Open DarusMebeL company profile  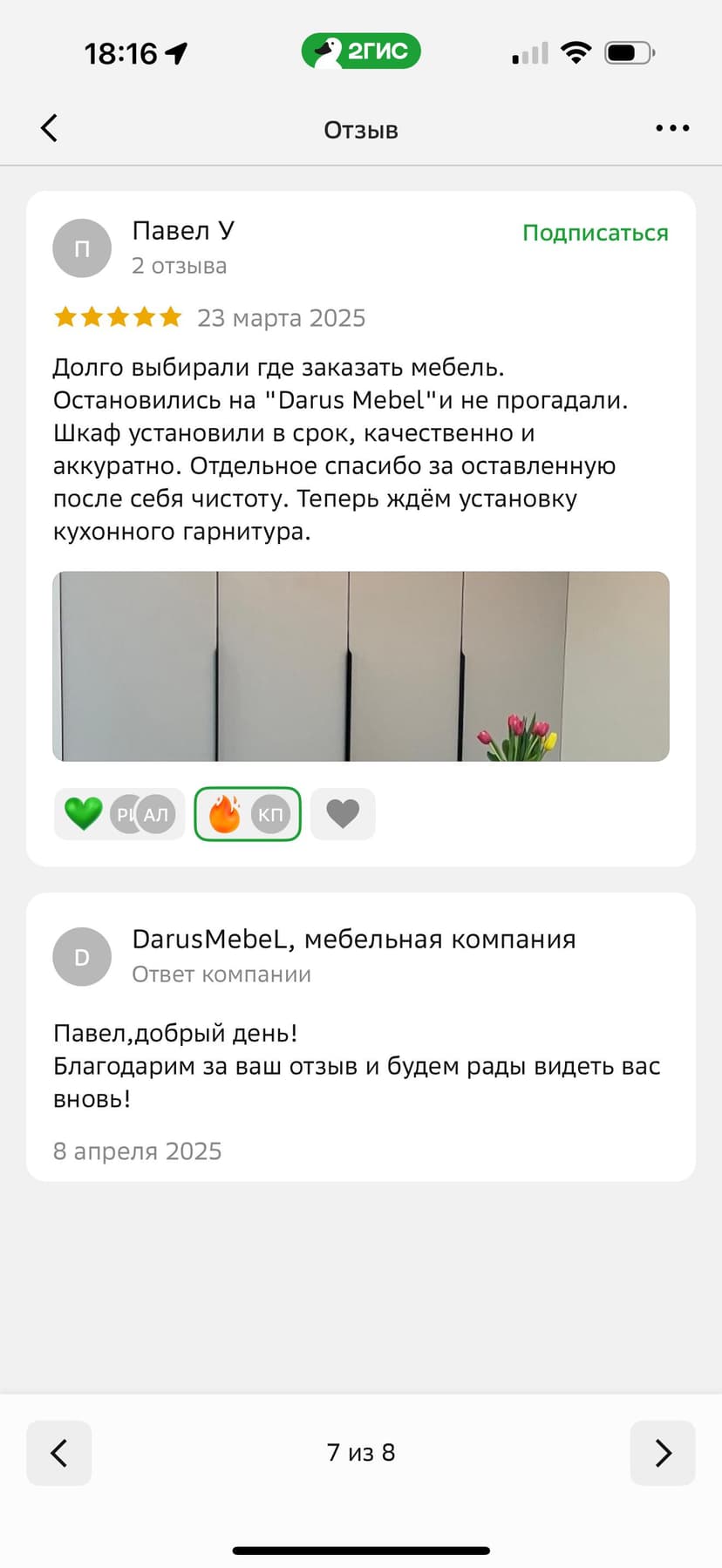coord(353,940)
